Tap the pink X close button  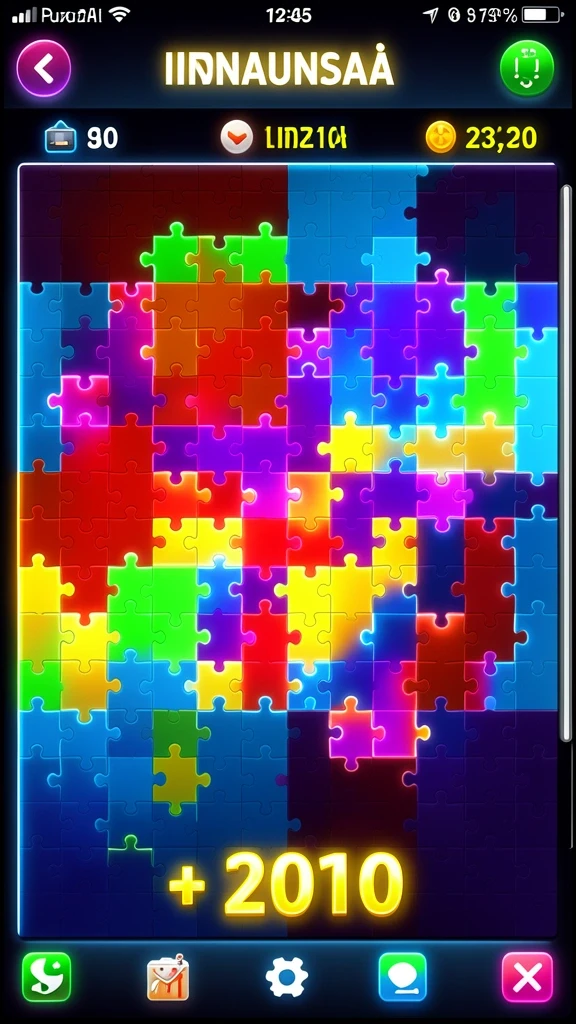[x=527, y=977]
